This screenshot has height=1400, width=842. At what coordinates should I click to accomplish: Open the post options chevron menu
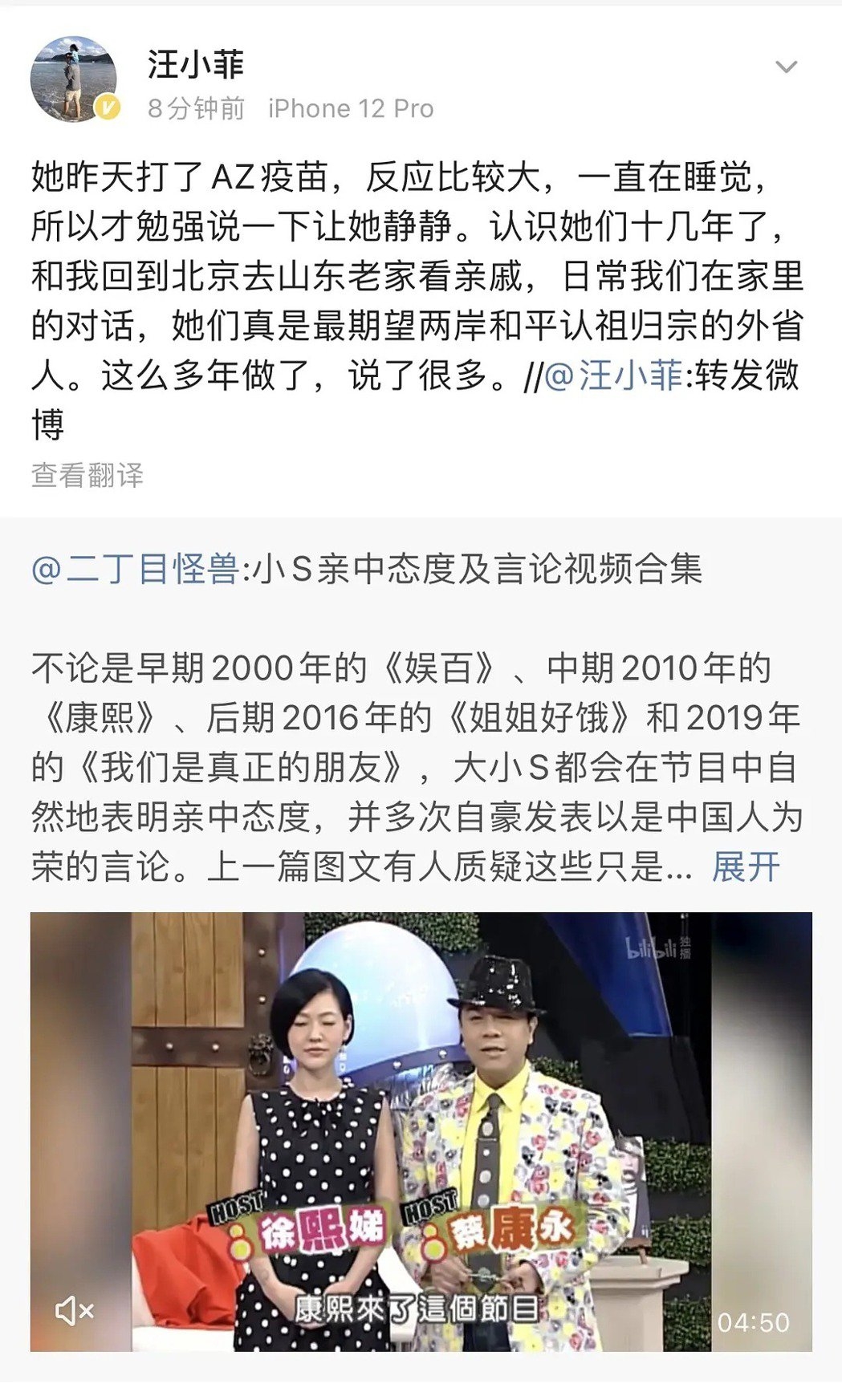pos(786,67)
